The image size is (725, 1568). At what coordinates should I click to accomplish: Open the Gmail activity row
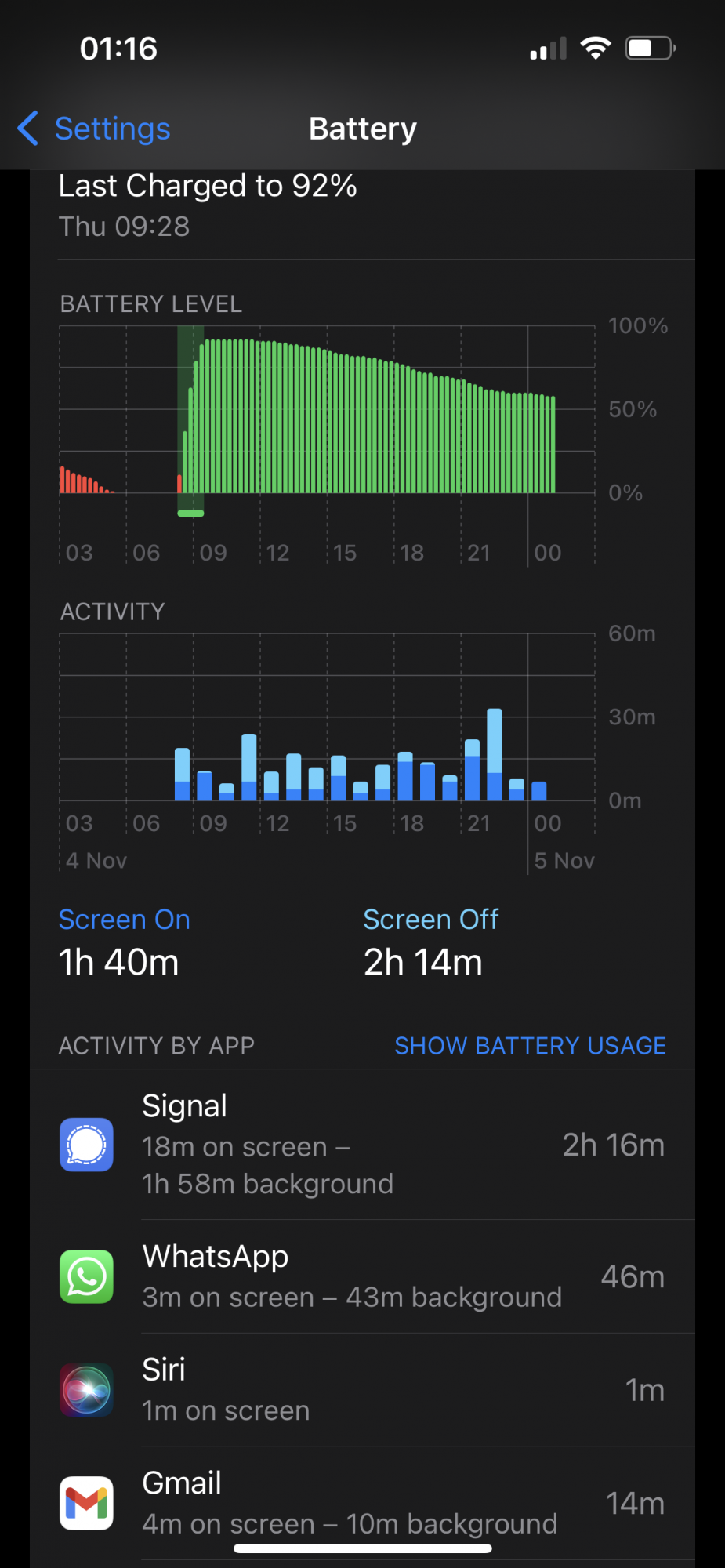click(362, 1503)
